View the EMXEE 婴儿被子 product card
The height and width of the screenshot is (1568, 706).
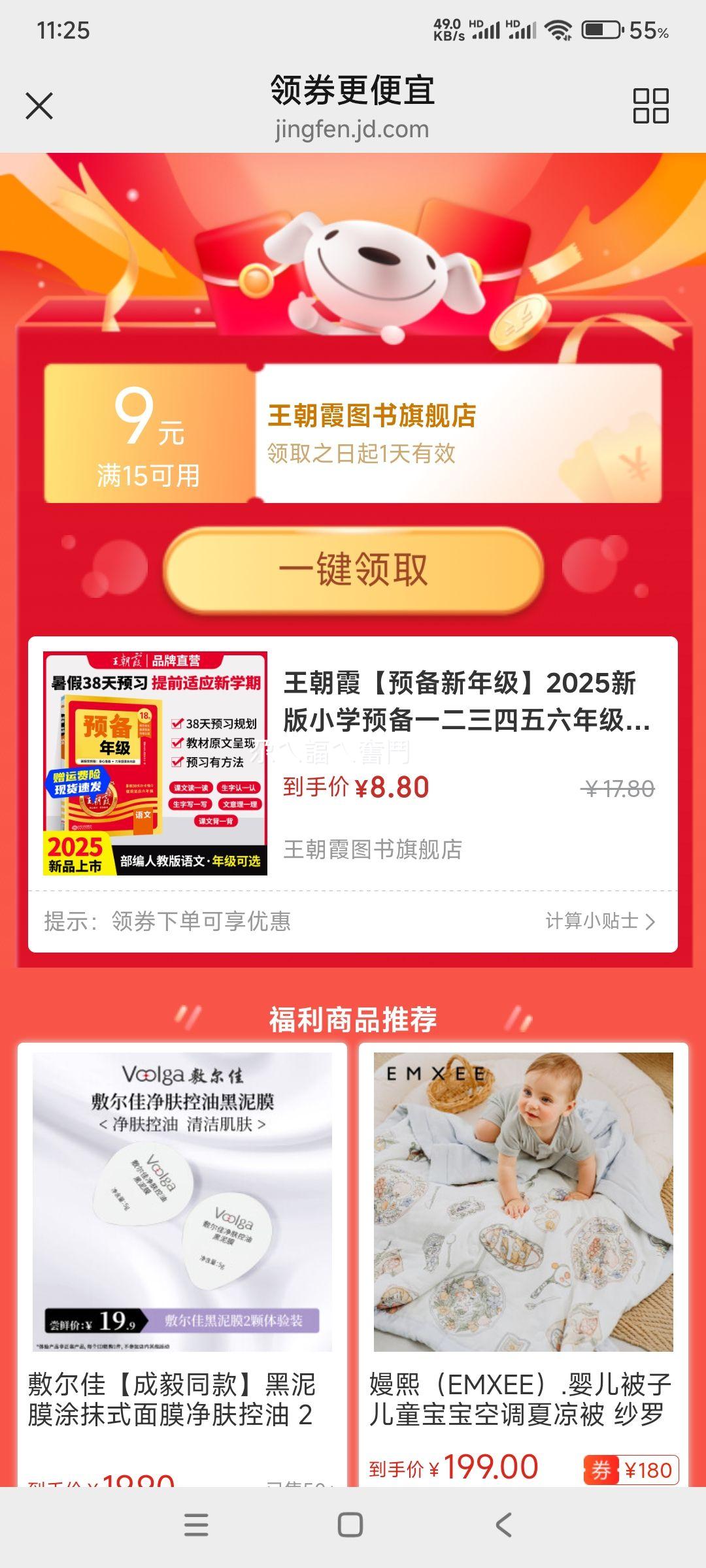524,1264
